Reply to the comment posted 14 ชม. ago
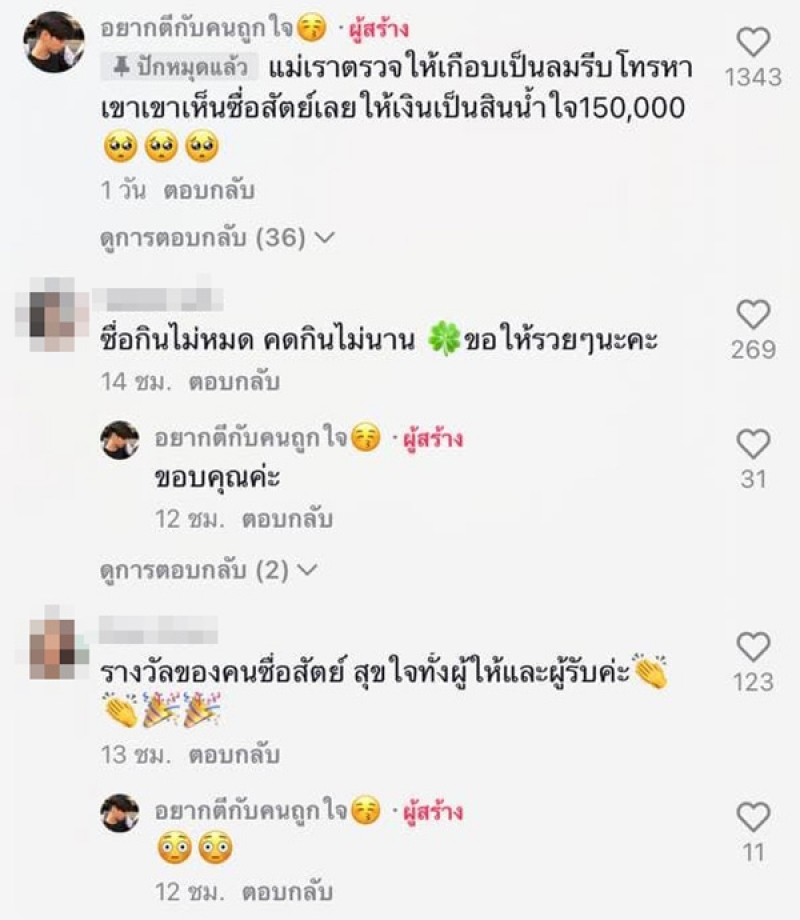This screenshot has width=800, height=920. click(x=236, y=382)
